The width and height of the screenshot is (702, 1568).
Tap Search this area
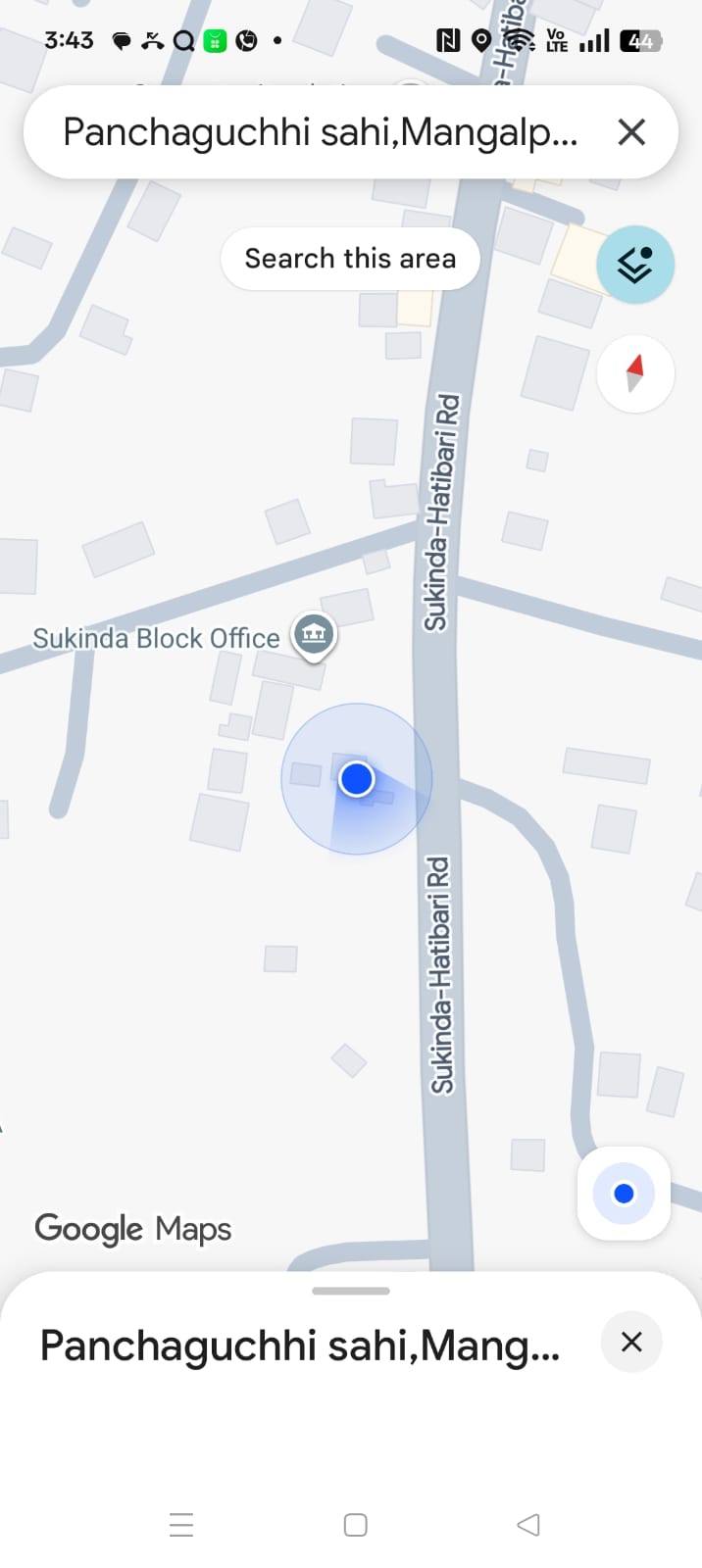pos(350,259)
